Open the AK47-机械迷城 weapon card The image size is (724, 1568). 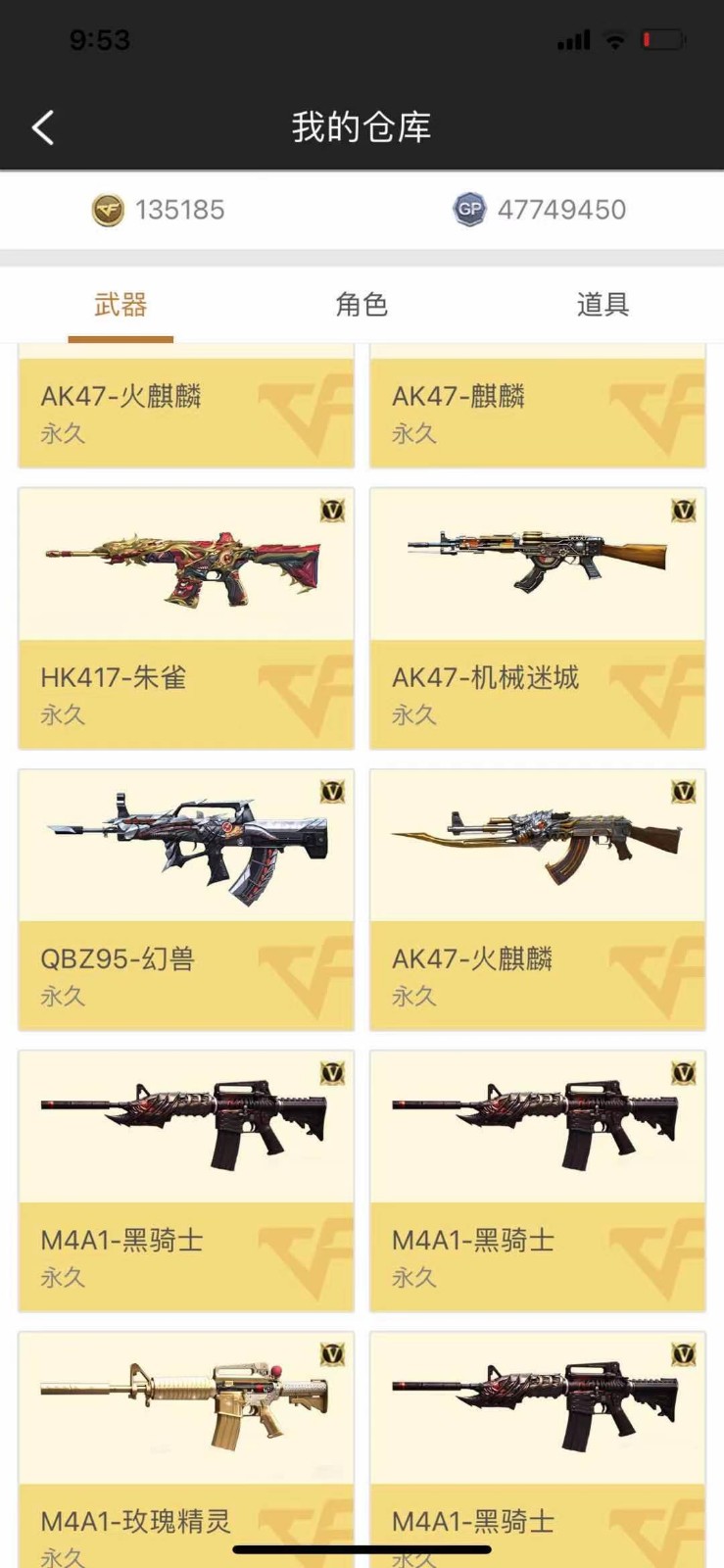pyautogui.click(x=538, y=618)
